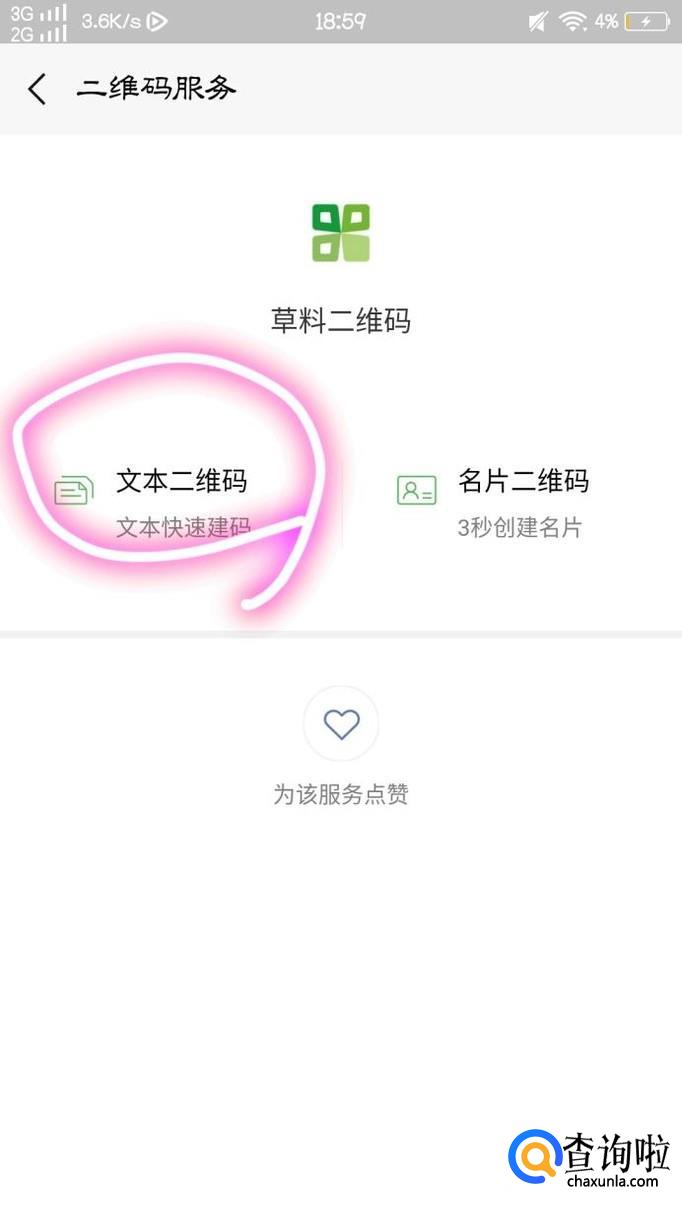This screenshot has width=682, height=1212.
Task: Go back from 二维码服务 page
Action: (x=37, y=89)
